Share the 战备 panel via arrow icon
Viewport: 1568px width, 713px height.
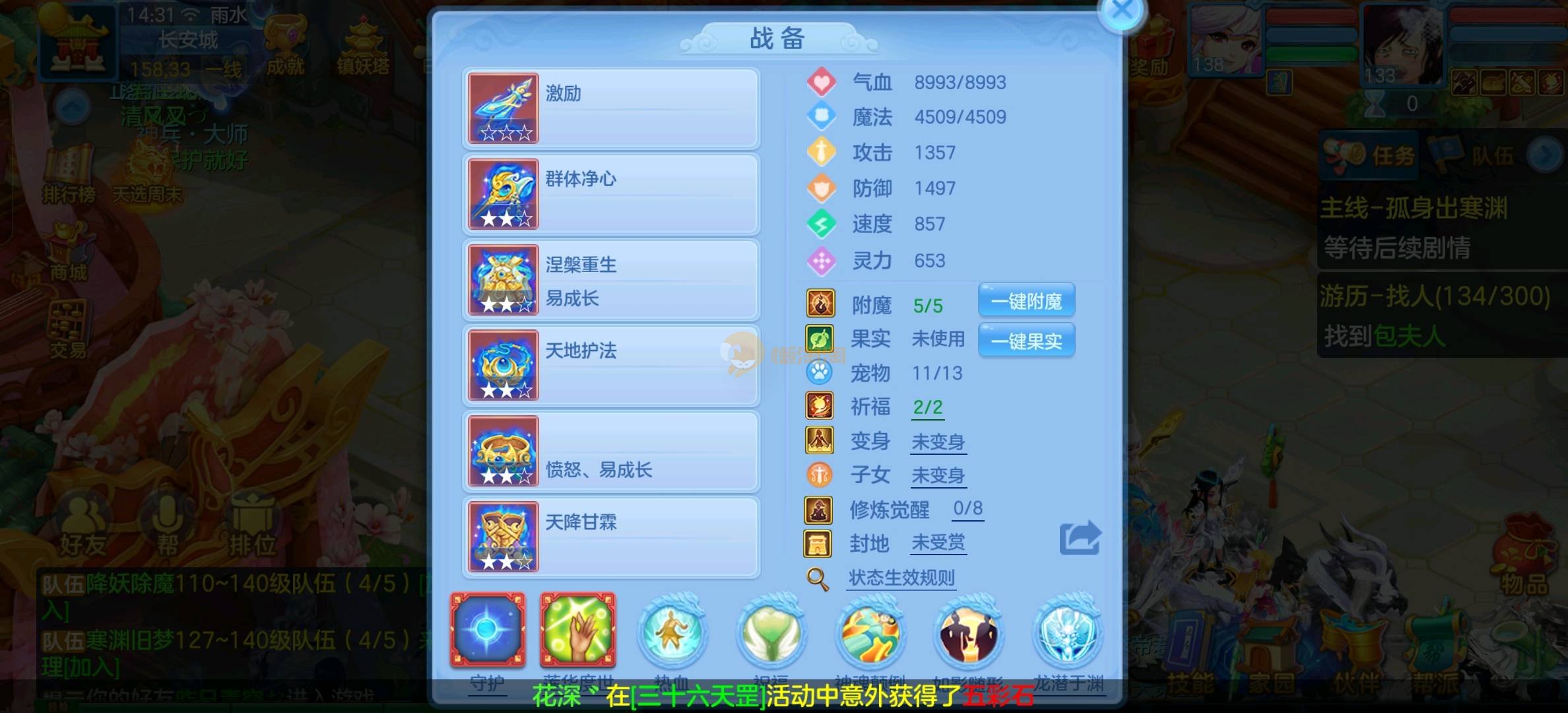tap(1080, 538)
